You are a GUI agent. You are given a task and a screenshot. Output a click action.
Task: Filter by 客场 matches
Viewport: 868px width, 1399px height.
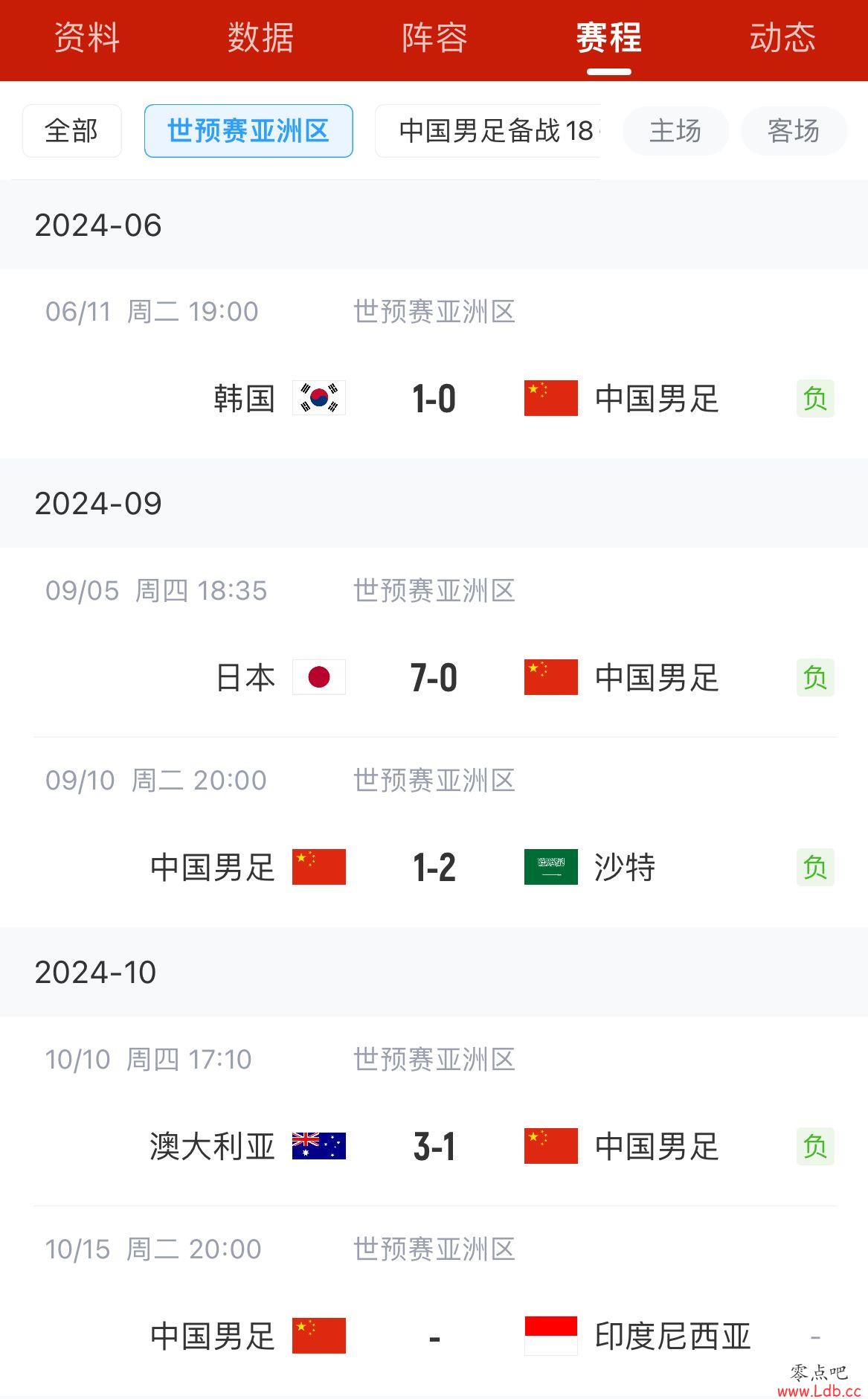point(794,131)
